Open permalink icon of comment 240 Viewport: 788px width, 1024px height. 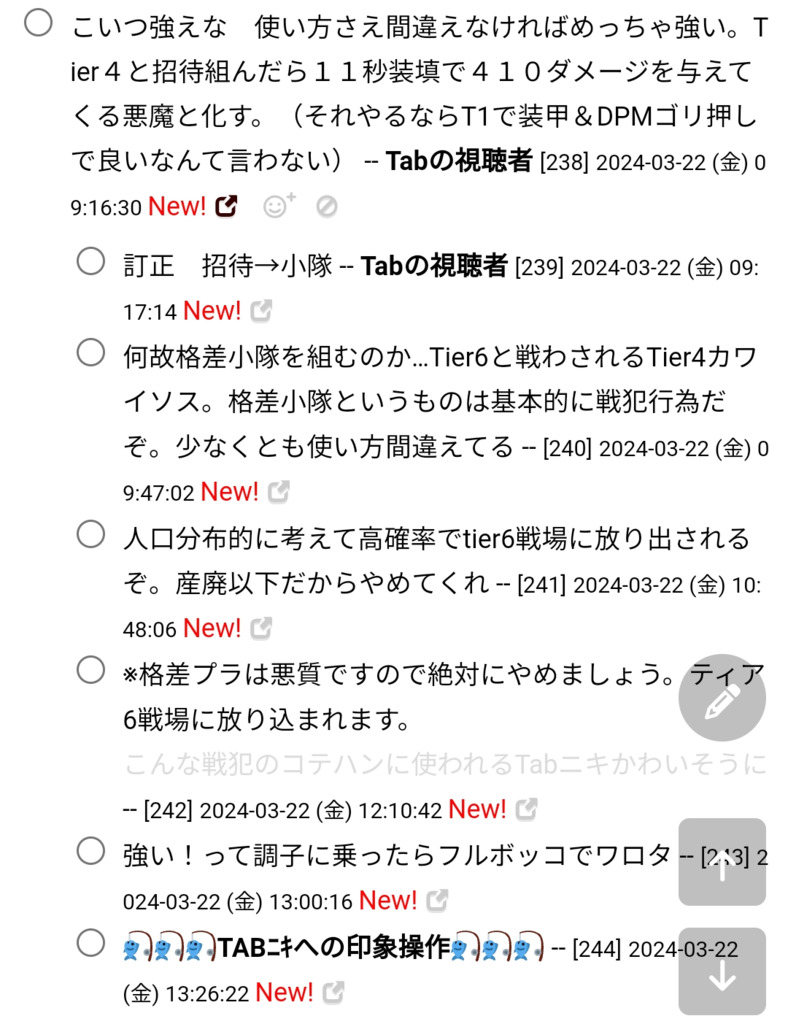[x=279, y=492]
